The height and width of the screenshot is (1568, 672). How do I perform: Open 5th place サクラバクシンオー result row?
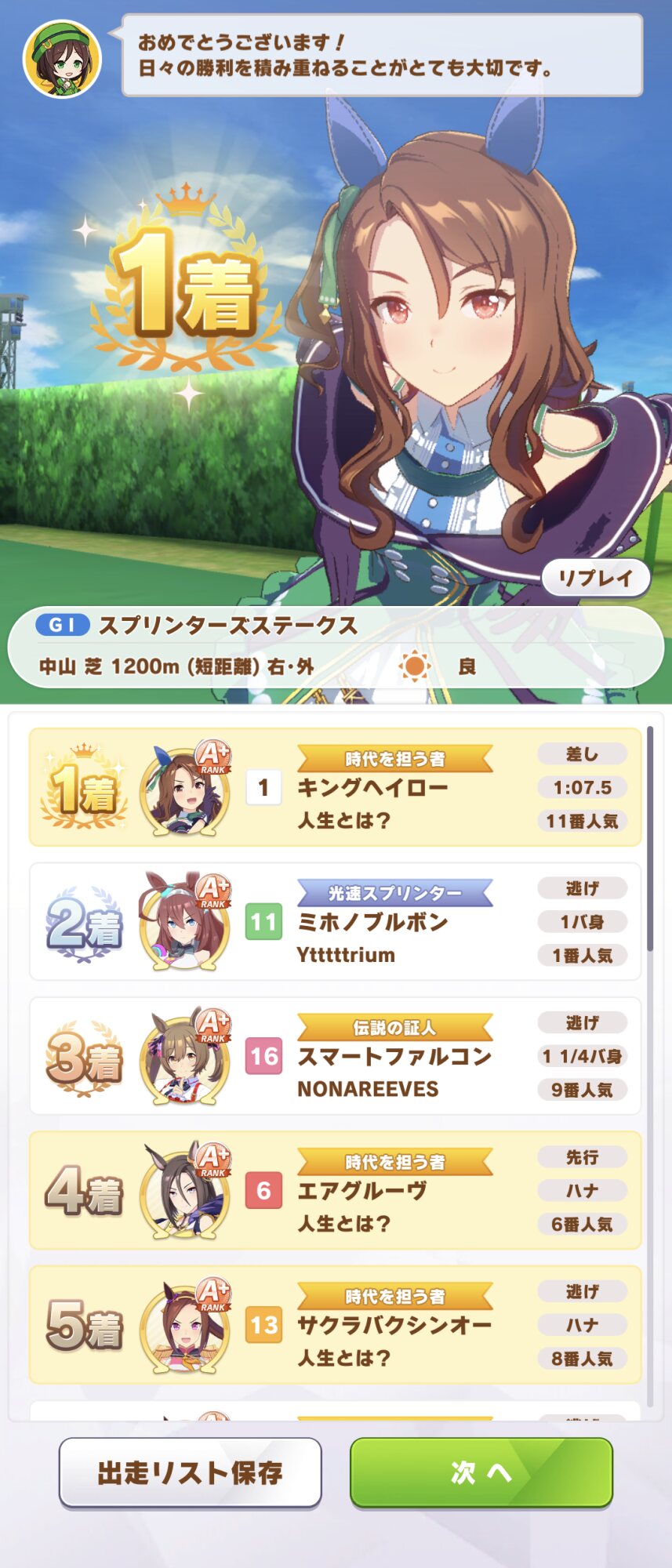coord(336,1324)
